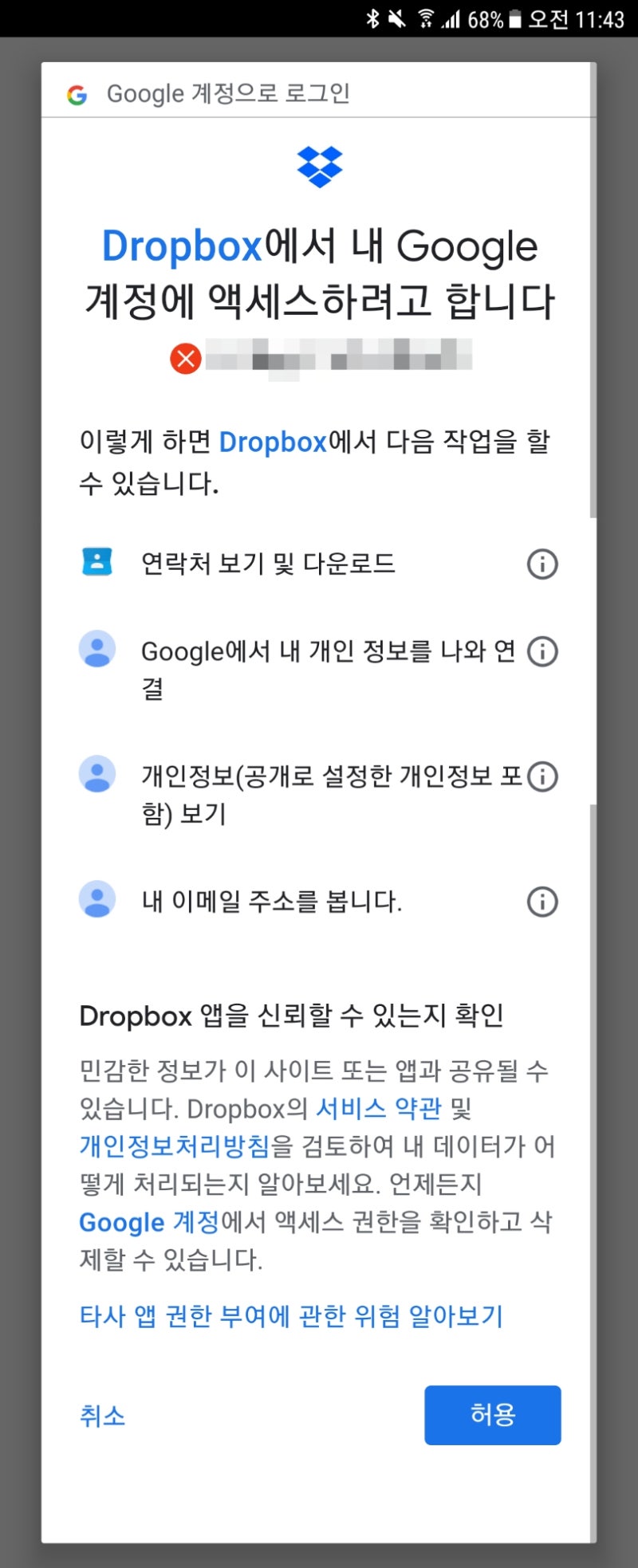Image resolution: width=638 pixels, height=1568 pixels.
Task: Click the info icon next to contacts permission
Action: pyautogui.click(x=542, y=564)
